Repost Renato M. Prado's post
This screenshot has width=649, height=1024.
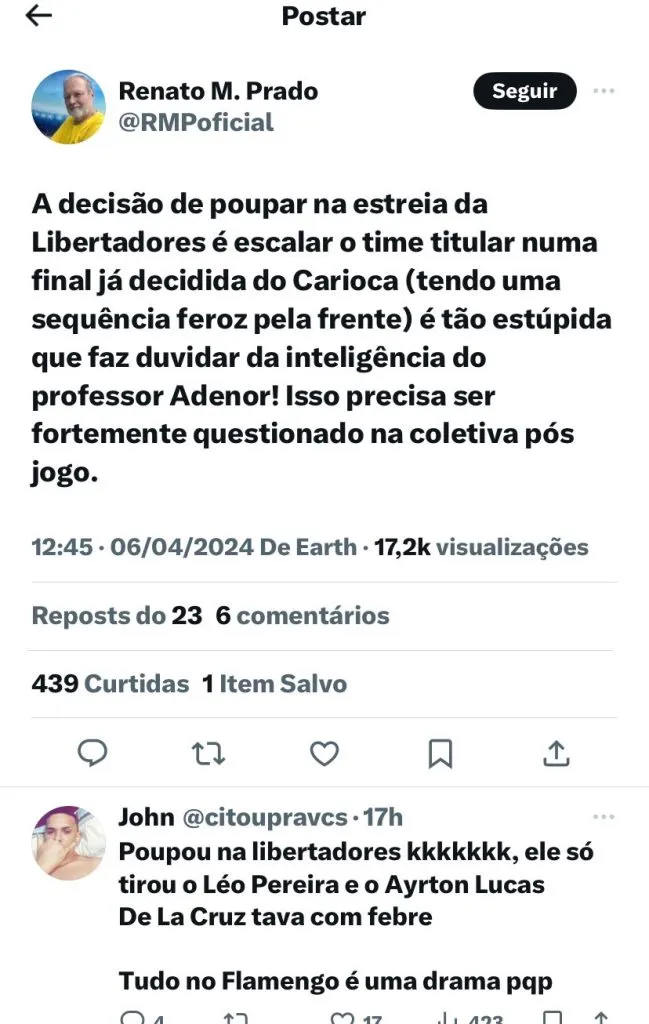[x=208, y=753]
